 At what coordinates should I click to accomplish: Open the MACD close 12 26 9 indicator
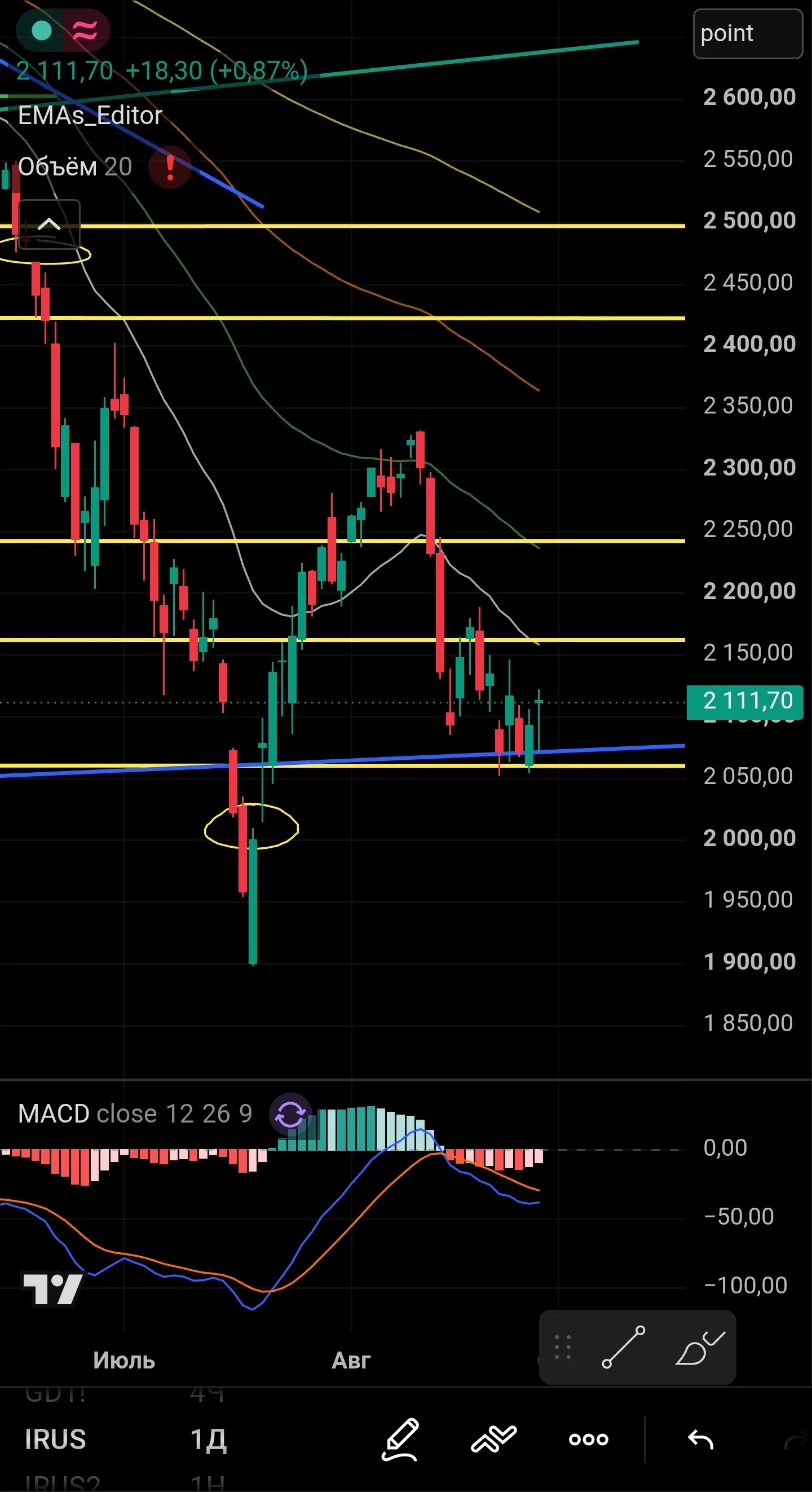(135, 1113)
